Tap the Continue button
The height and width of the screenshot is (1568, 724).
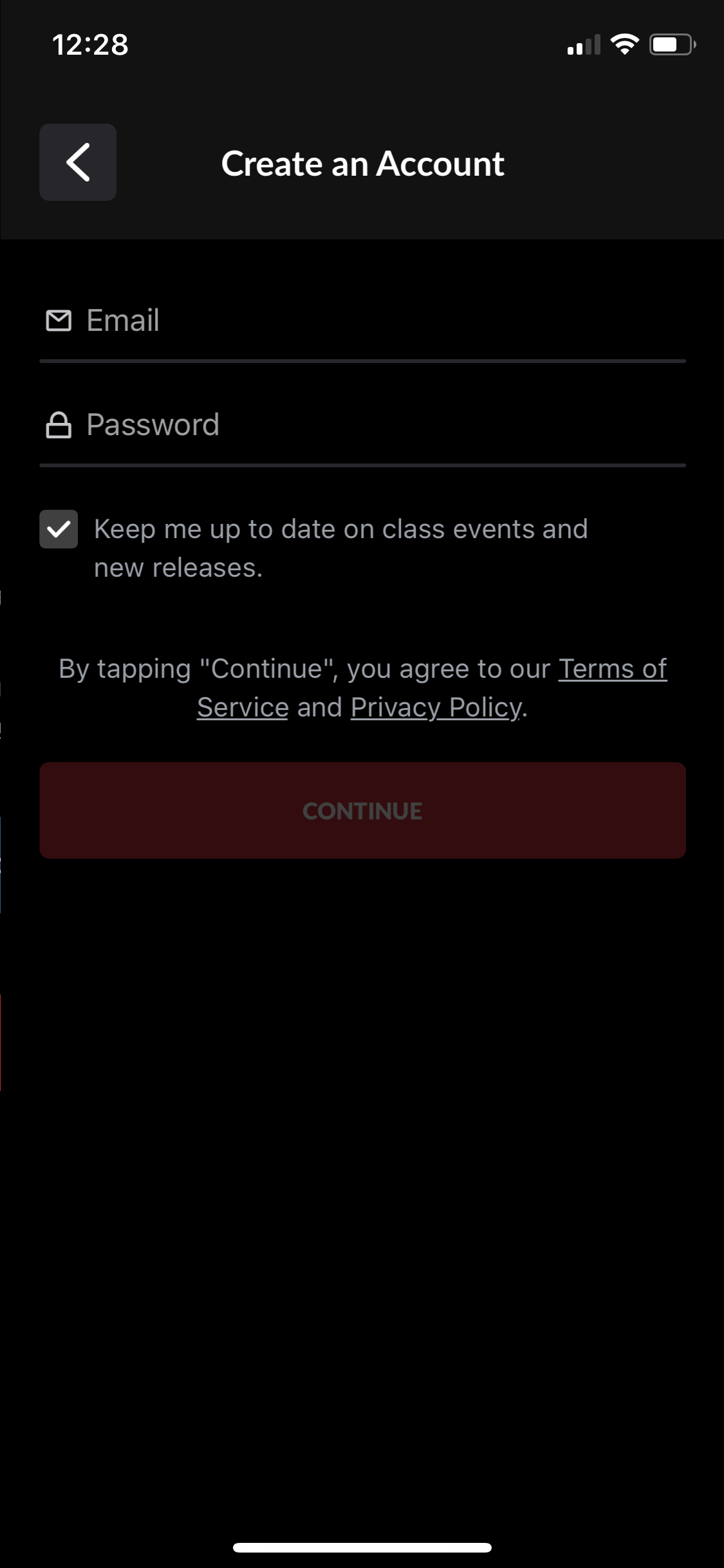362,810
